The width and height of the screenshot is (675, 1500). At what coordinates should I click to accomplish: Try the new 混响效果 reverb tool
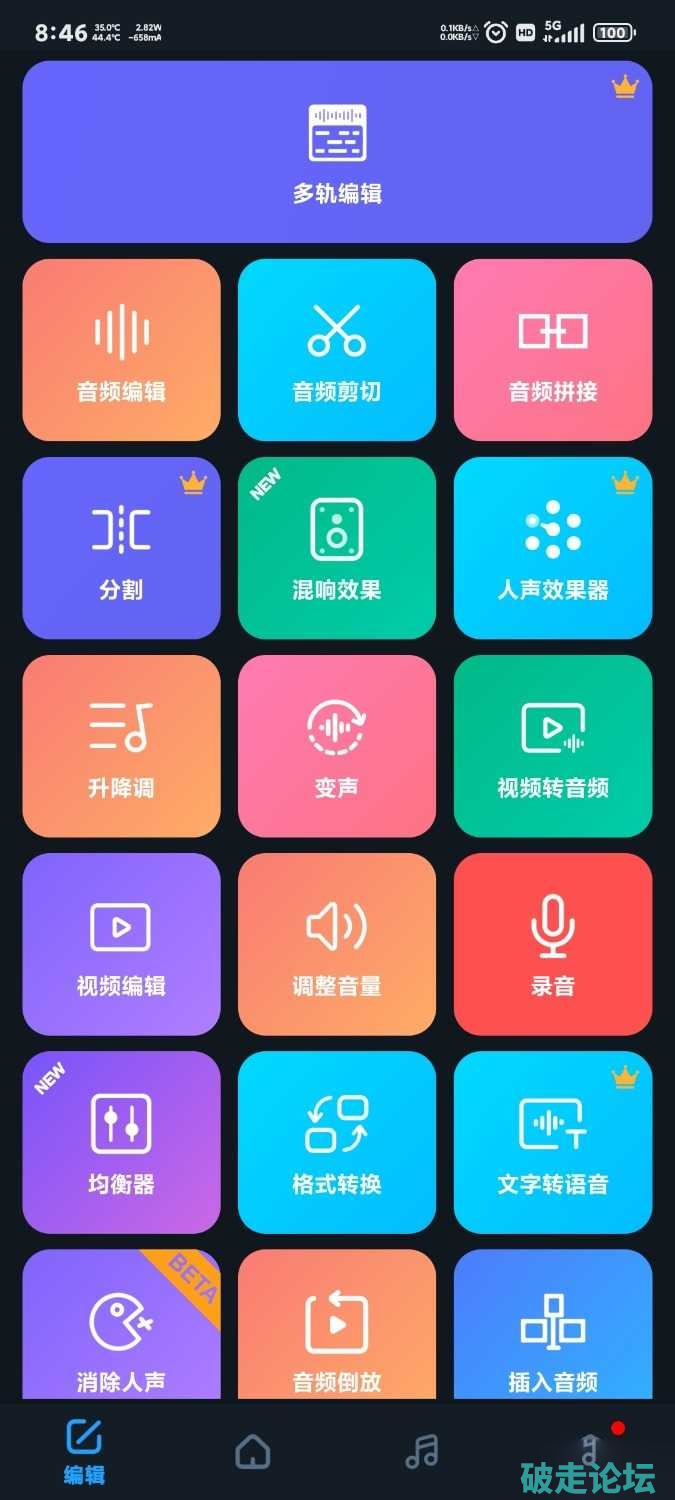coord(337,548)
